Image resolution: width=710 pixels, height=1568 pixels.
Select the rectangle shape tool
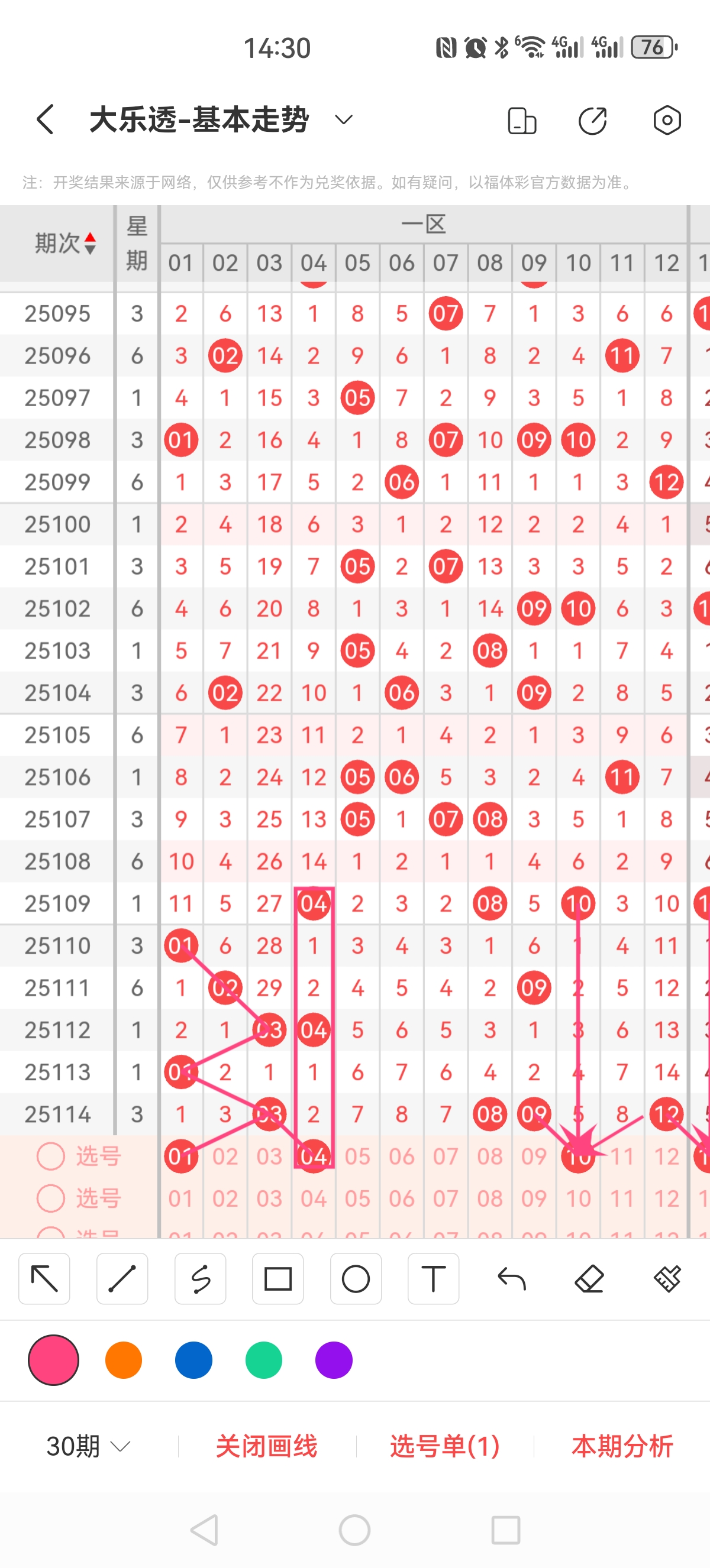pyautogui.click(x=277, y=1278)
